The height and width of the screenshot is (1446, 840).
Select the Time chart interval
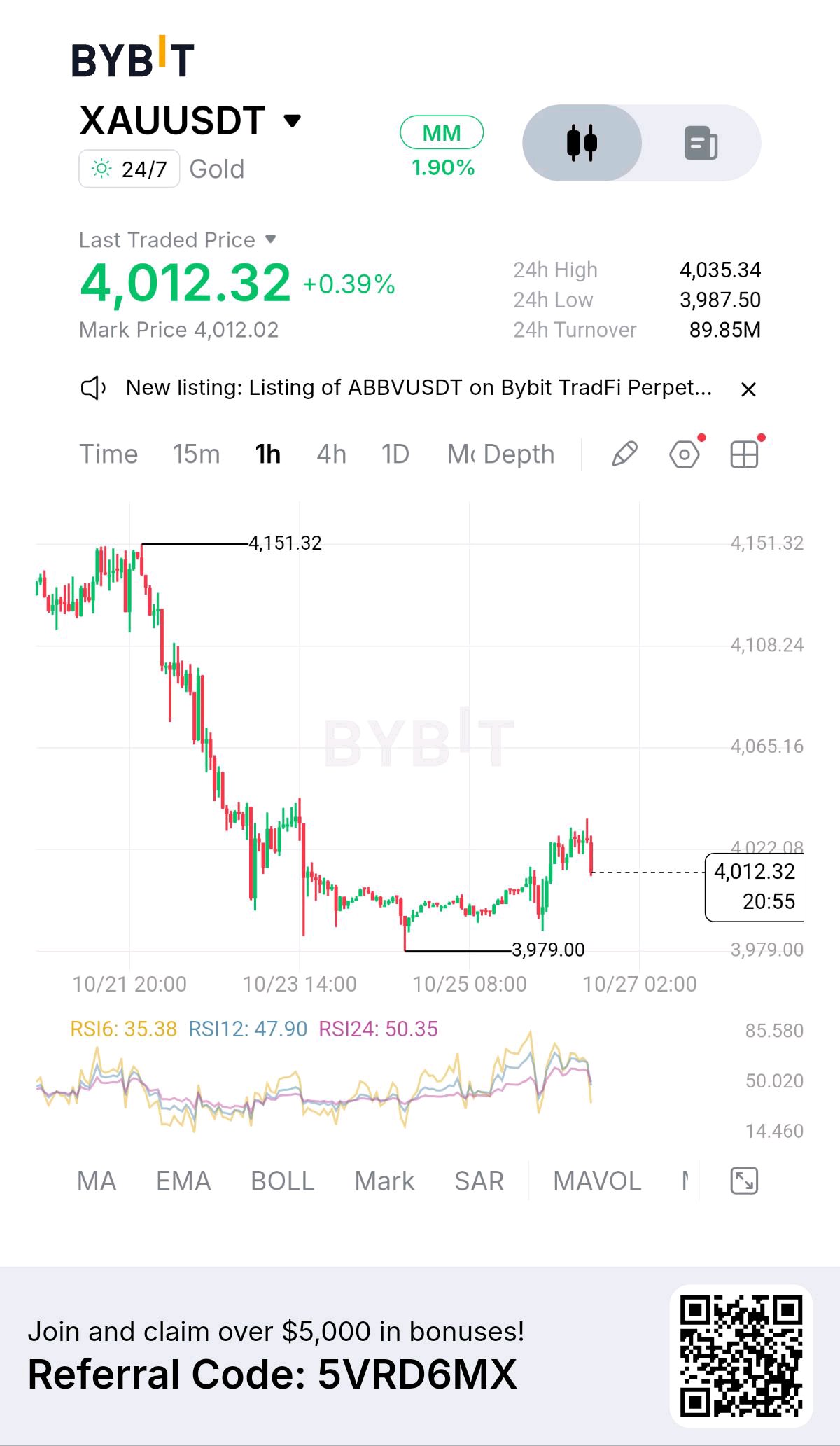pos(108,454)
